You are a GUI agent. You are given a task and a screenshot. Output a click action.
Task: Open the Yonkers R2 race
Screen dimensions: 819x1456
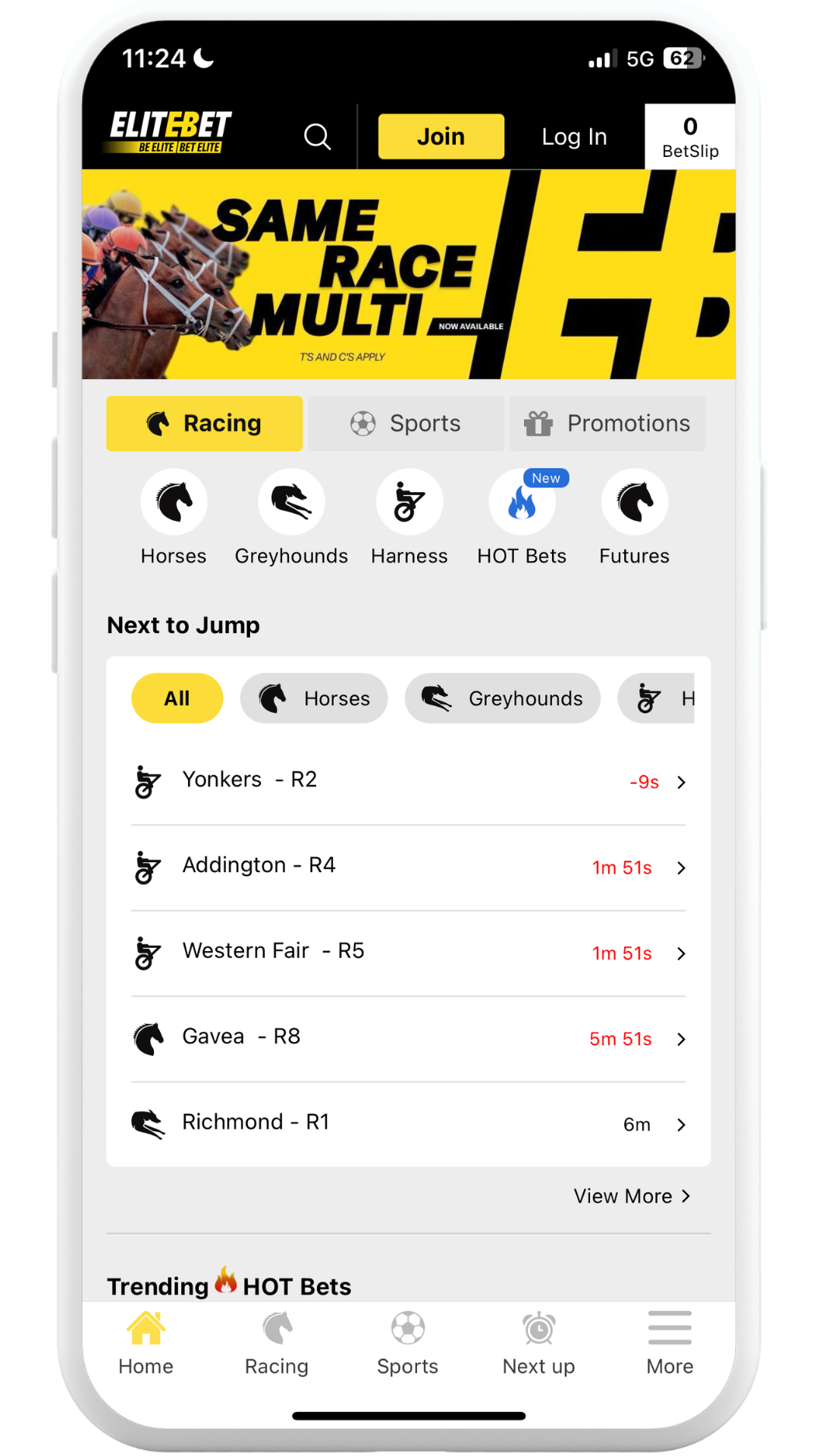pyautogui.click(x=408, y=781)
